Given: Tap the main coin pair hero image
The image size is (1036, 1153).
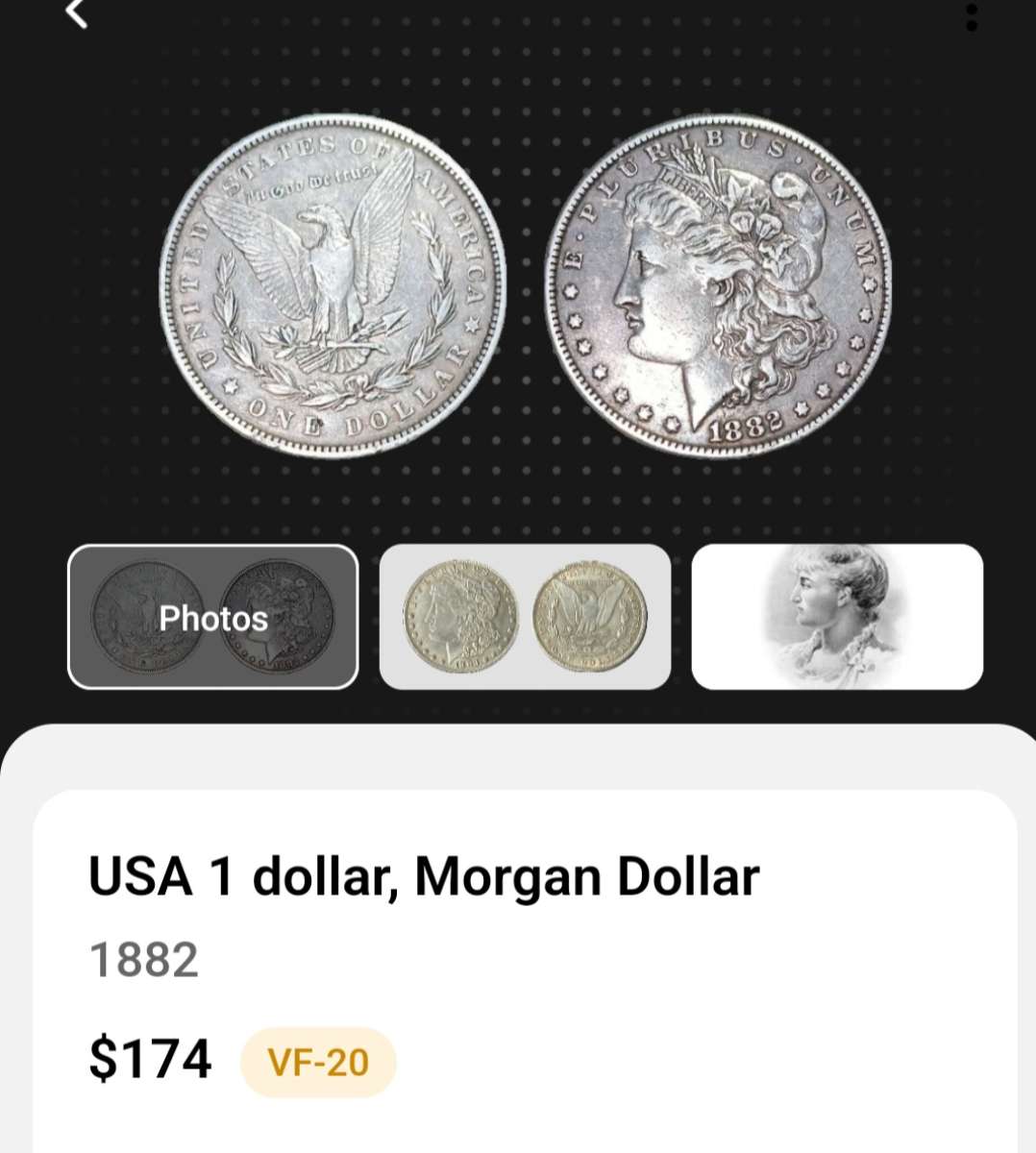Looking at the screenshot, I should (518, 288).
